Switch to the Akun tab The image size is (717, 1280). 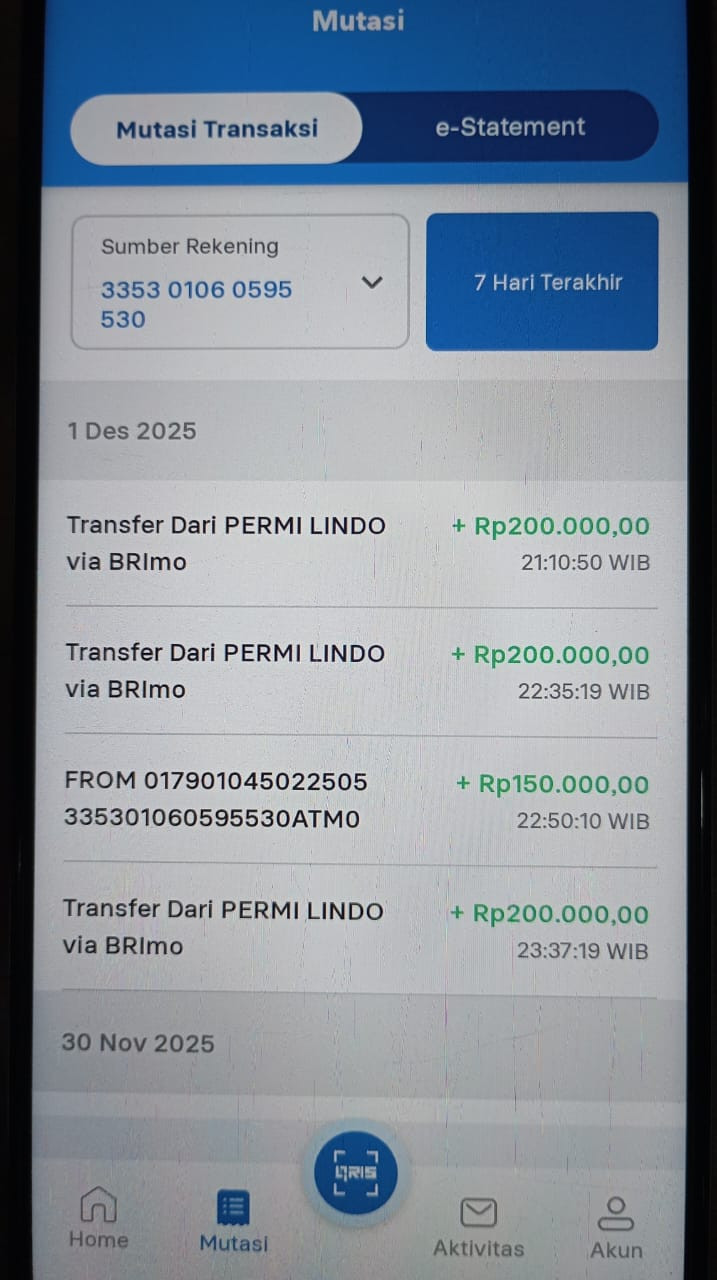[x=616, y=1227]
